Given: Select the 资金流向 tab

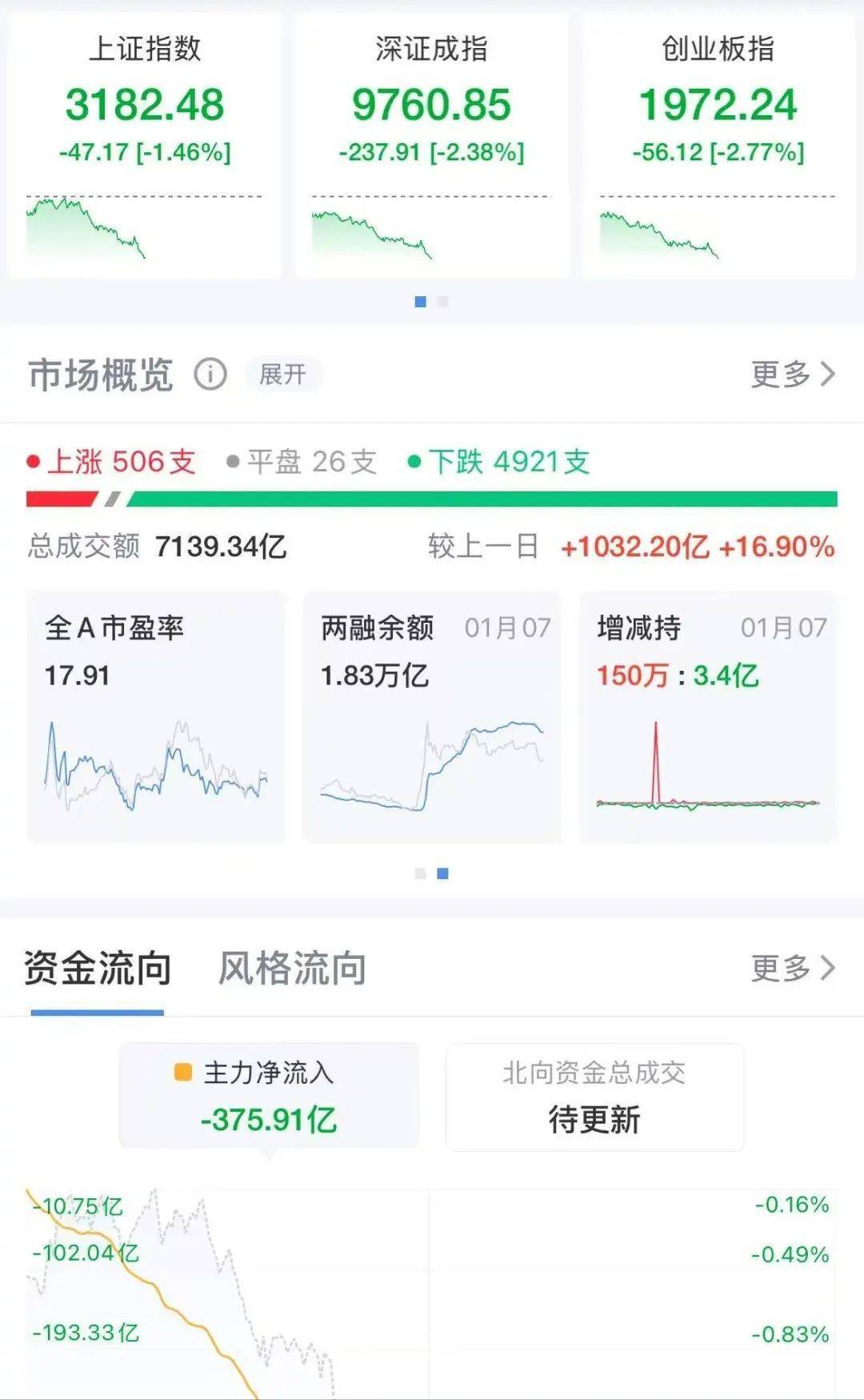Looking at the screenshot, I should (x=96, y=967).
